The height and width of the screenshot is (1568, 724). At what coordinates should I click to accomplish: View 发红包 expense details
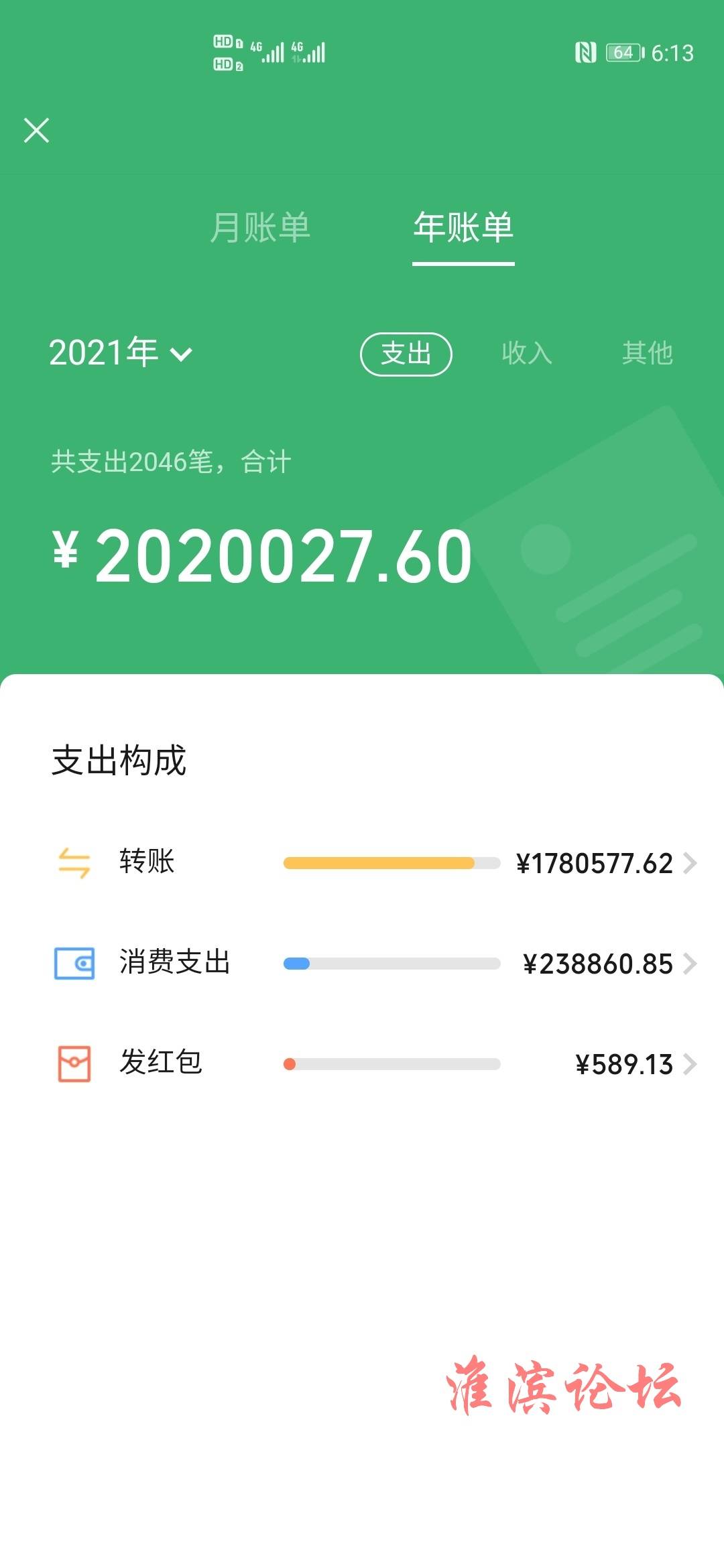click(375, 1063)
